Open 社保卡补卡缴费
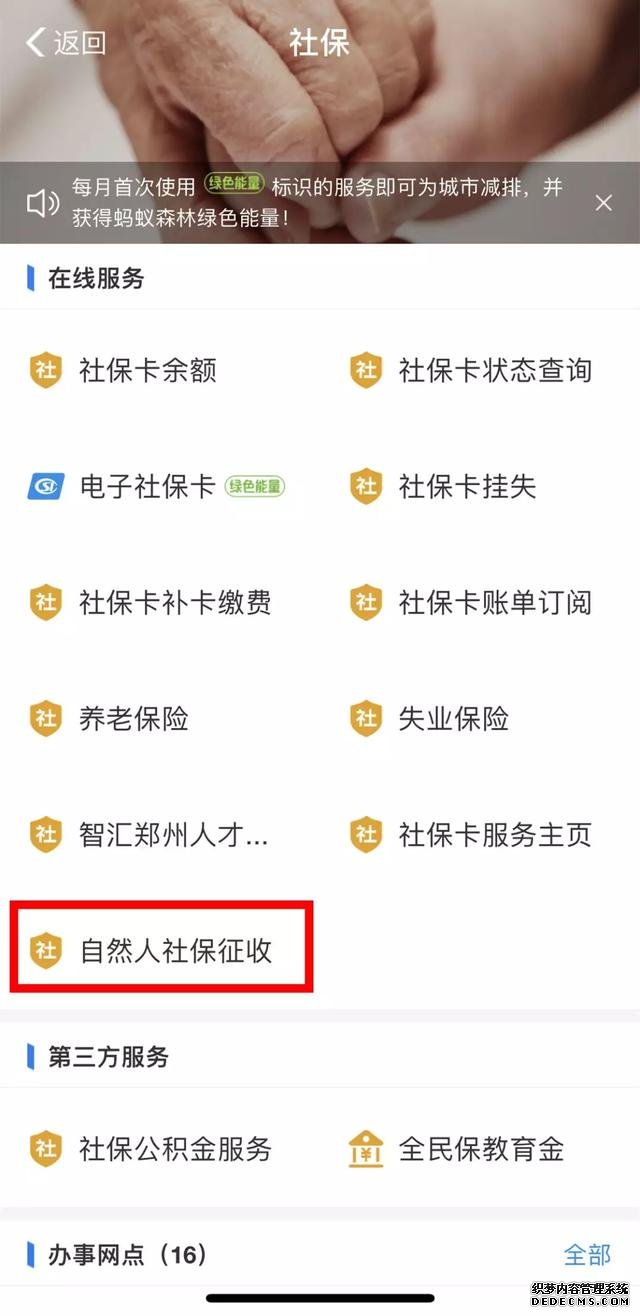Viewport: 640px width, 1316px height. tap(174, 603)
